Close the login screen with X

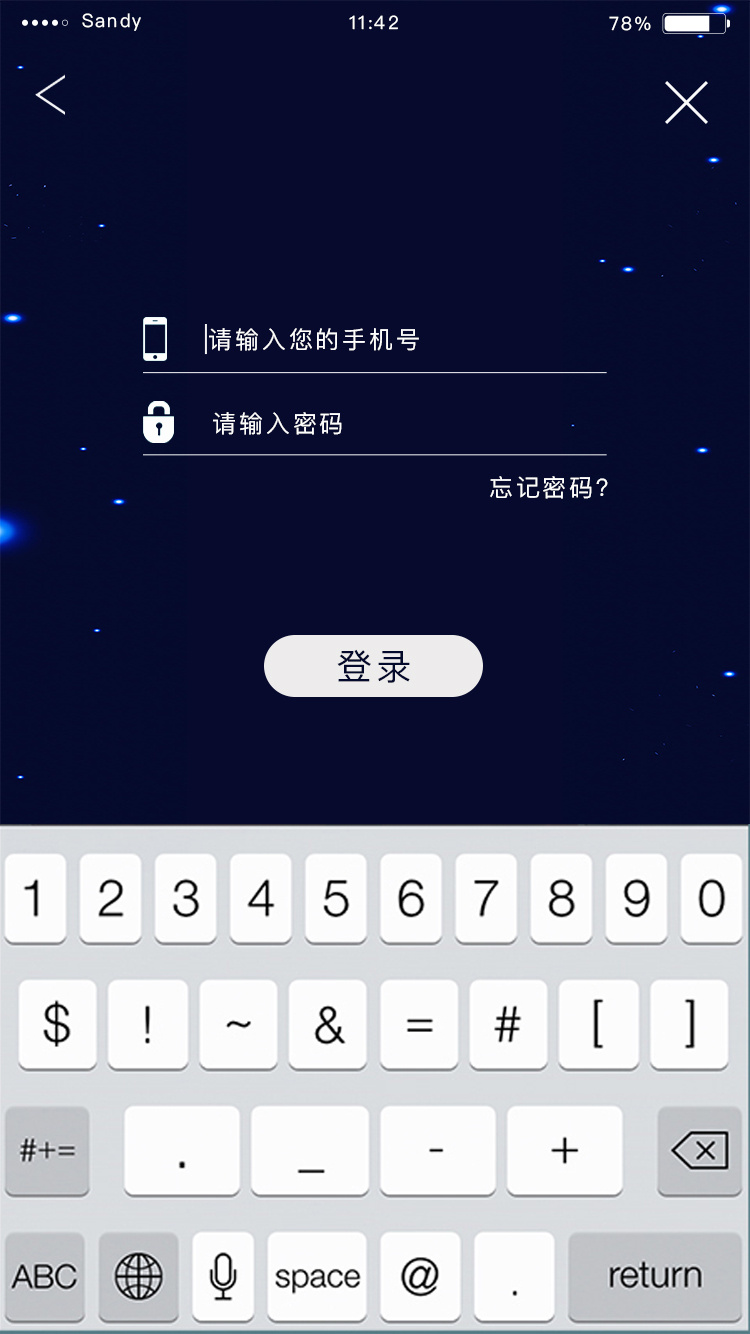[x=686, y=103]
